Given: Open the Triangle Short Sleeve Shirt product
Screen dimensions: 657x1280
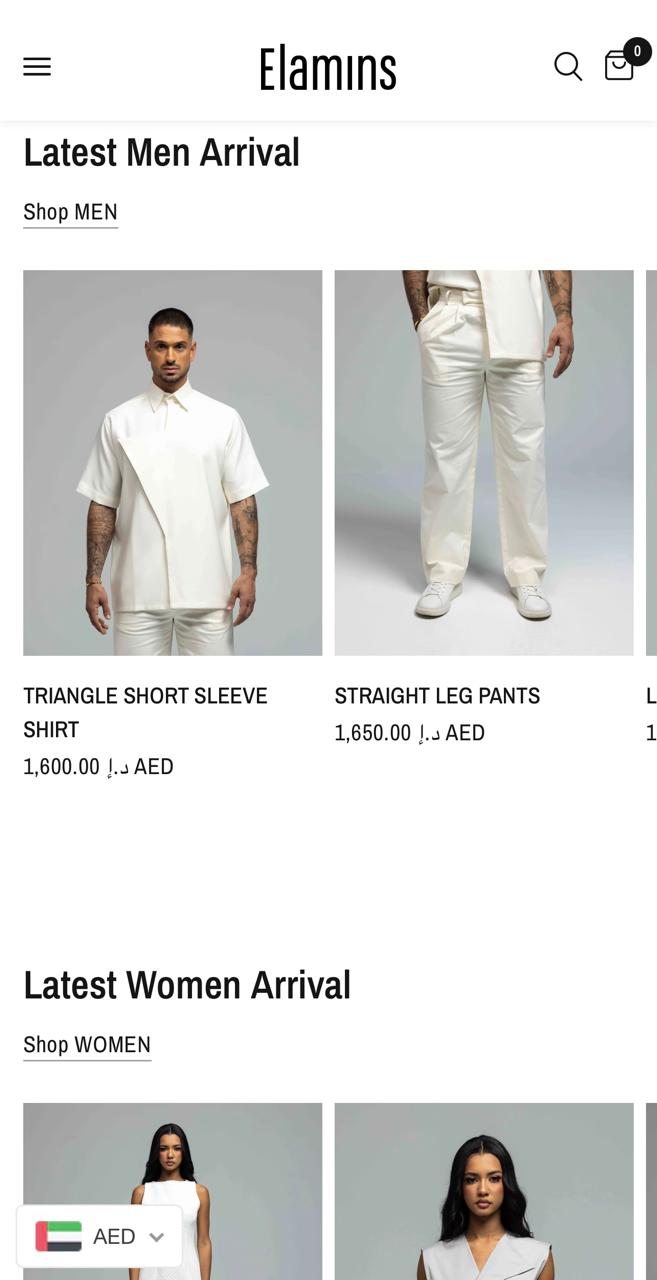Looking at the screenshot, I should coord(172,463).
